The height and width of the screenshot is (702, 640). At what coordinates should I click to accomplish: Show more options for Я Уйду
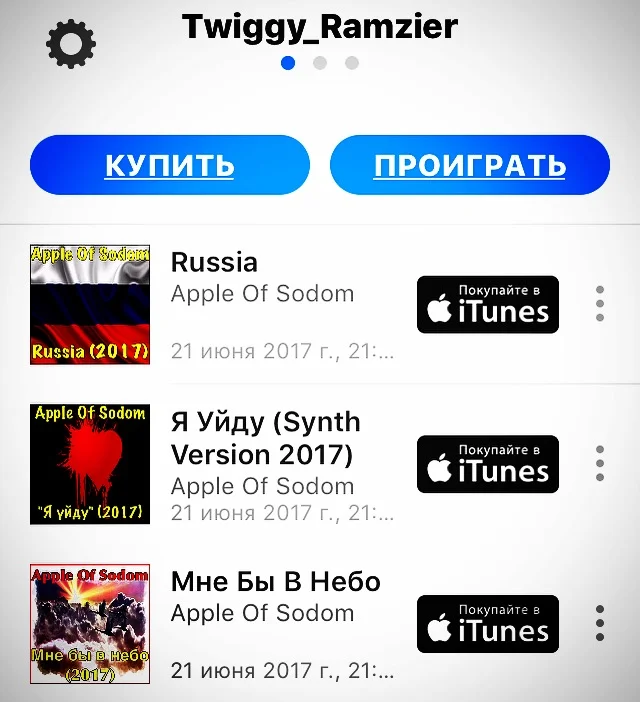[x=600, y=463]
